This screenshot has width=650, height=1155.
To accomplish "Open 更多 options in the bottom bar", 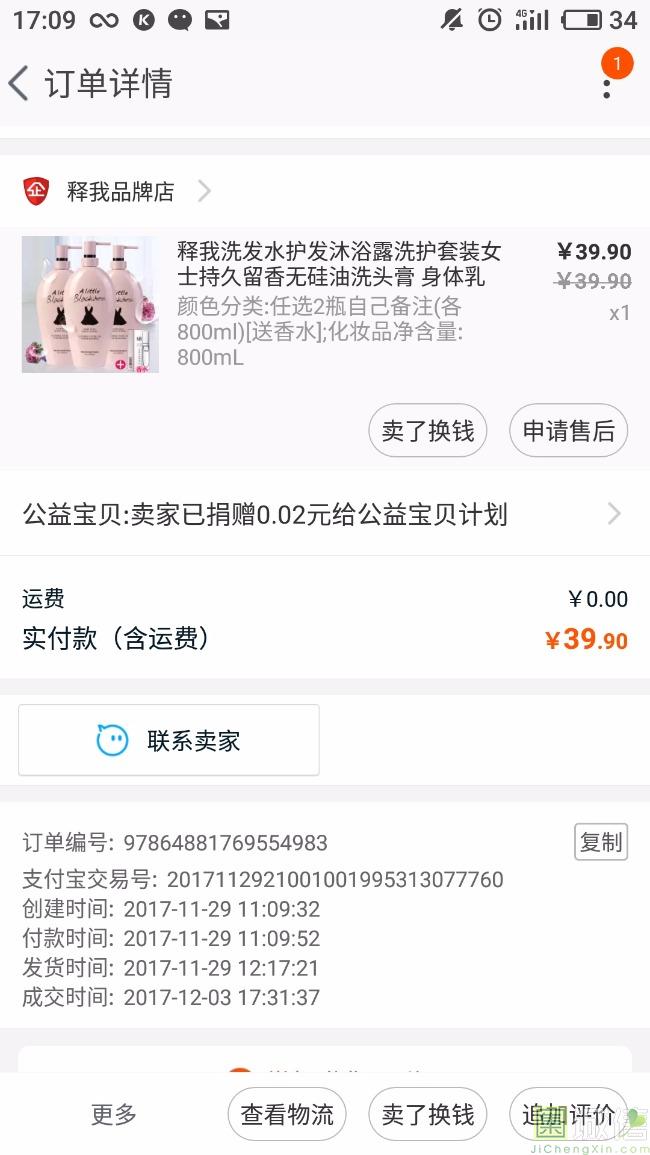I will pos(114,1114).
